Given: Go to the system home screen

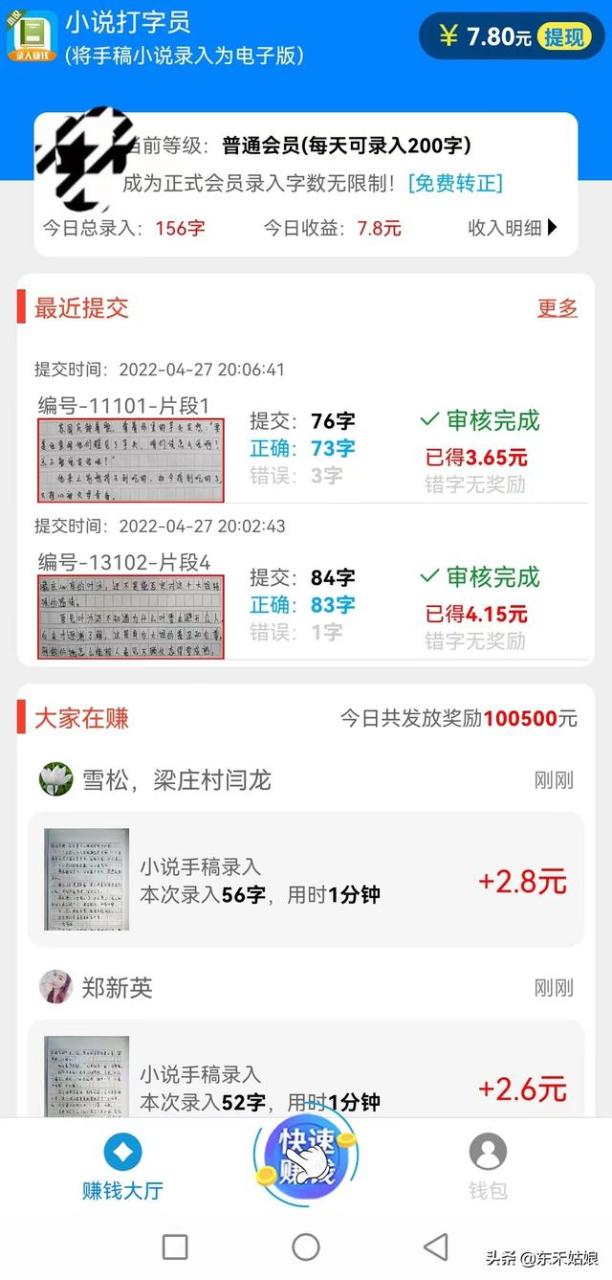Looking at the screenshot, I should pos(306,1246).
